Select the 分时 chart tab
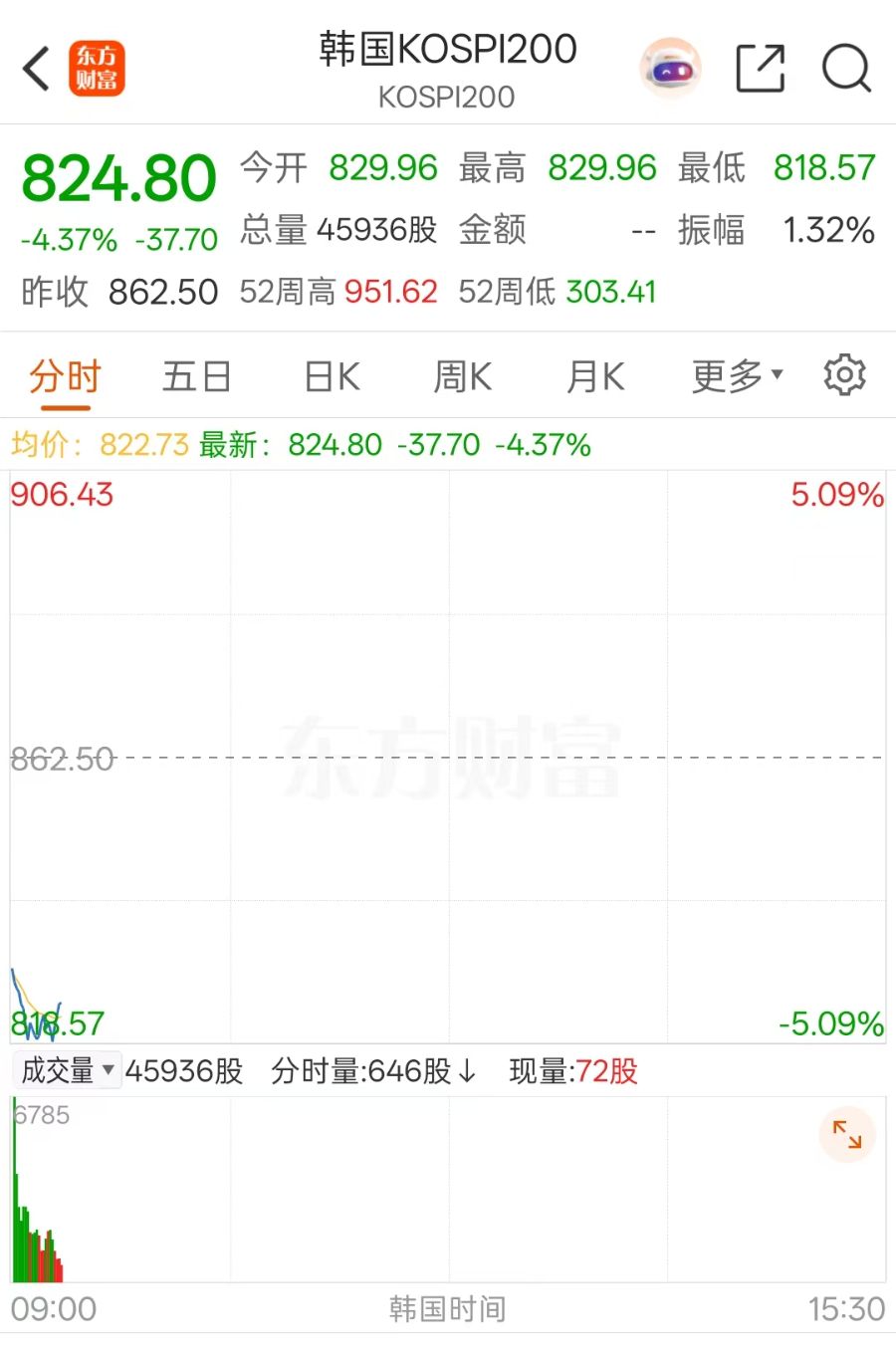896x1354 pixels. pyautogui.click(x=66, y=377)
